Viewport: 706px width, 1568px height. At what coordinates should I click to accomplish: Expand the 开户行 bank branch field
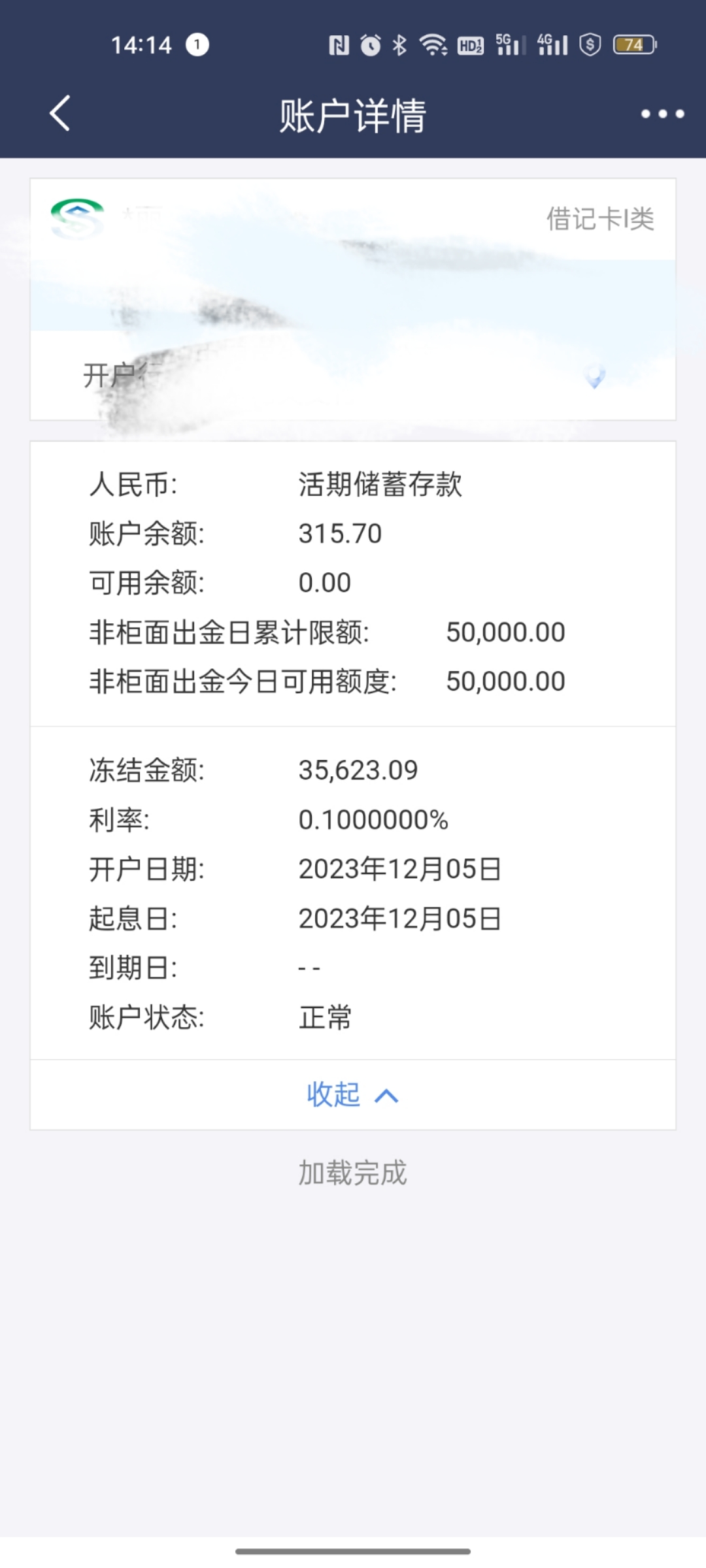click(x=118, y=372)
